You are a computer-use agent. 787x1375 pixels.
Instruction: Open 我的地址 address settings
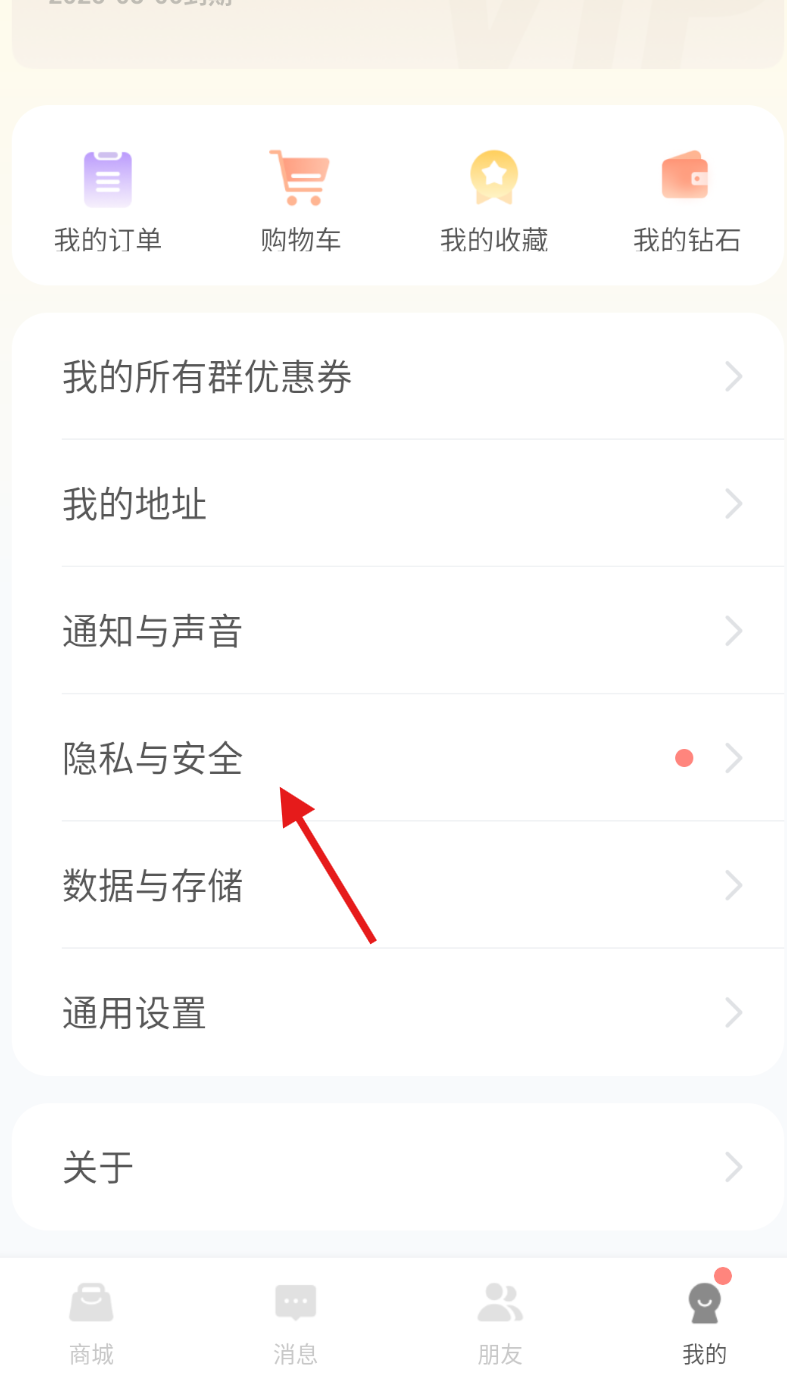397,504
